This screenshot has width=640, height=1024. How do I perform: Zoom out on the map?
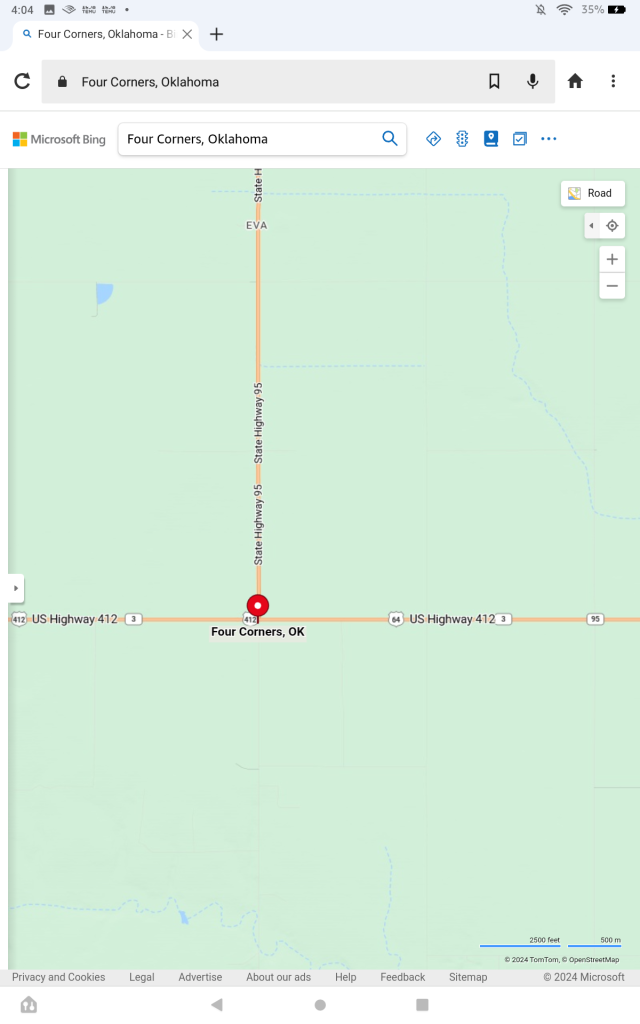click(612, 286)
